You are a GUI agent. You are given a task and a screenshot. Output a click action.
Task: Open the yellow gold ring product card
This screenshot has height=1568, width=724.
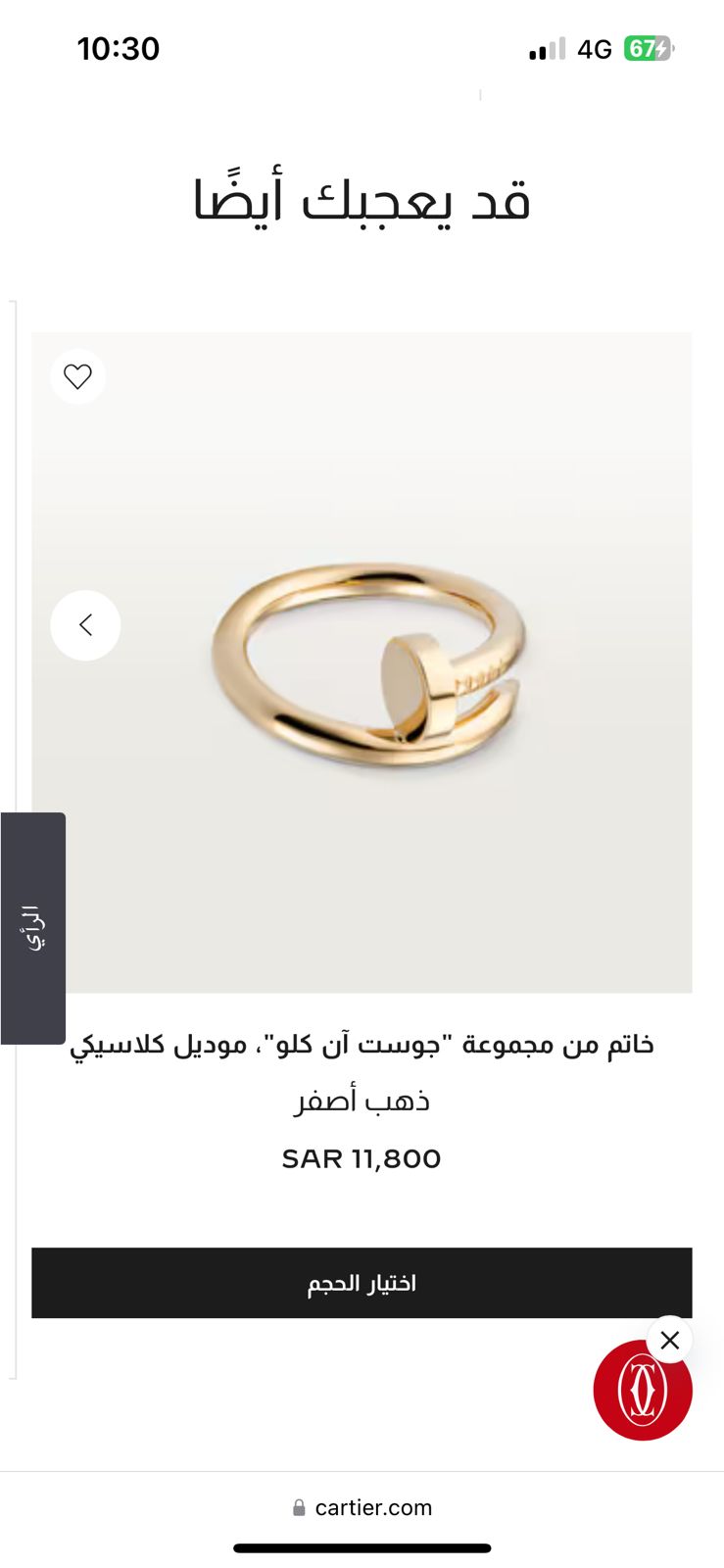(x=362, y=662)
